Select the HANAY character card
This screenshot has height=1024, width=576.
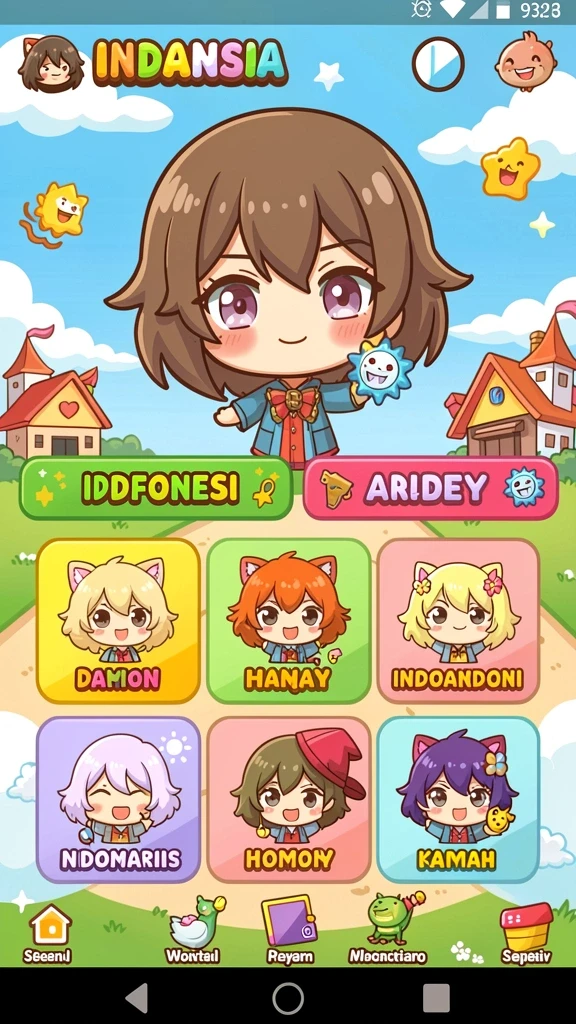tap(289, 620)
